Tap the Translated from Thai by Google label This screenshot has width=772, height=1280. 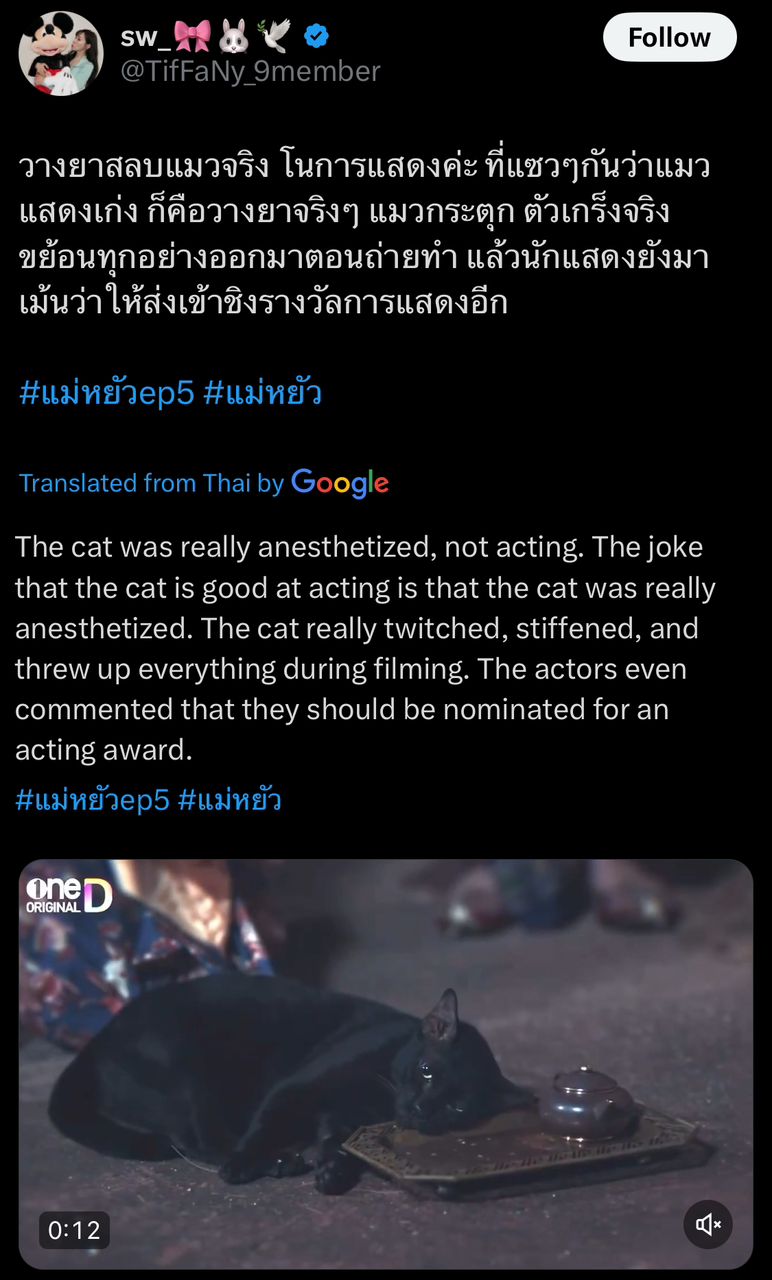pyautogui.click(x=203, y=483)
